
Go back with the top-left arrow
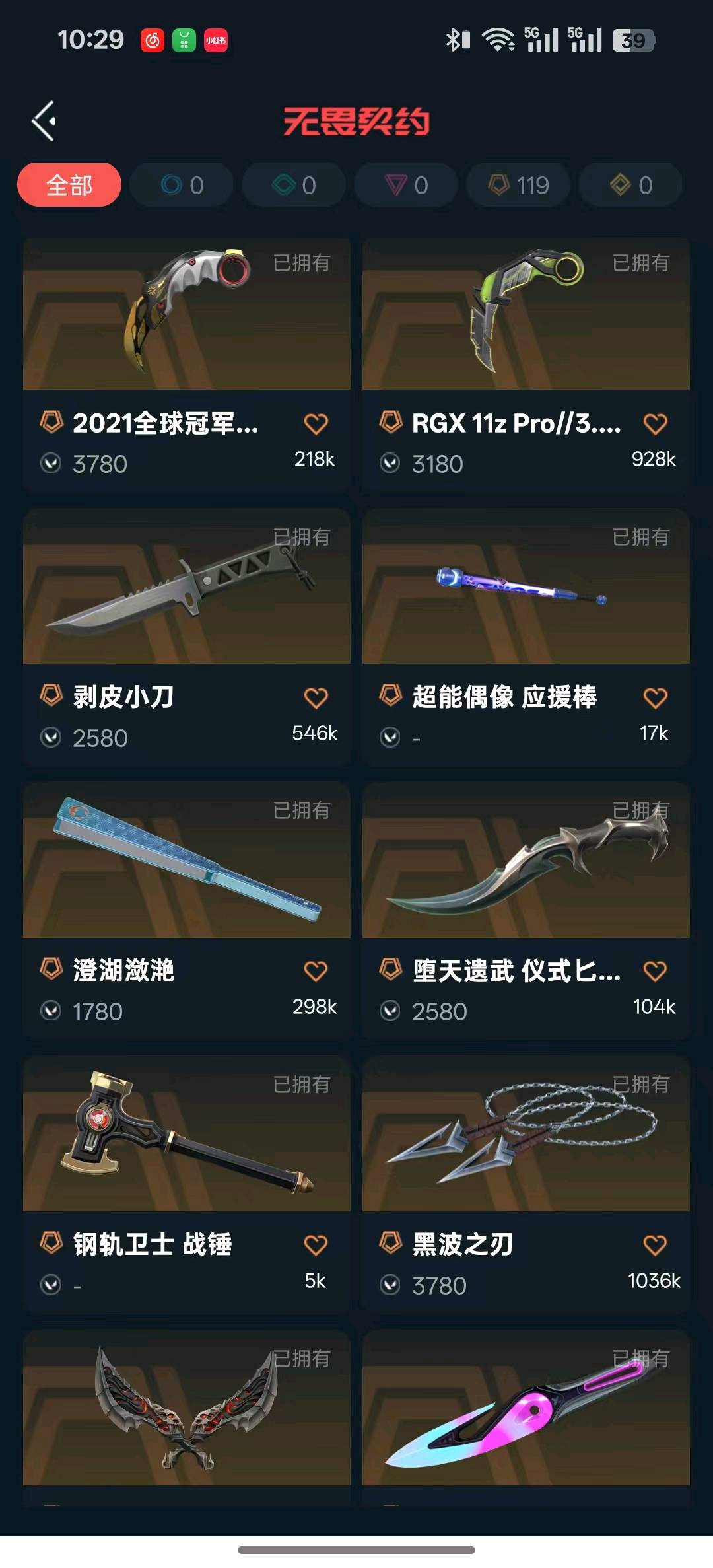point(44,121)
